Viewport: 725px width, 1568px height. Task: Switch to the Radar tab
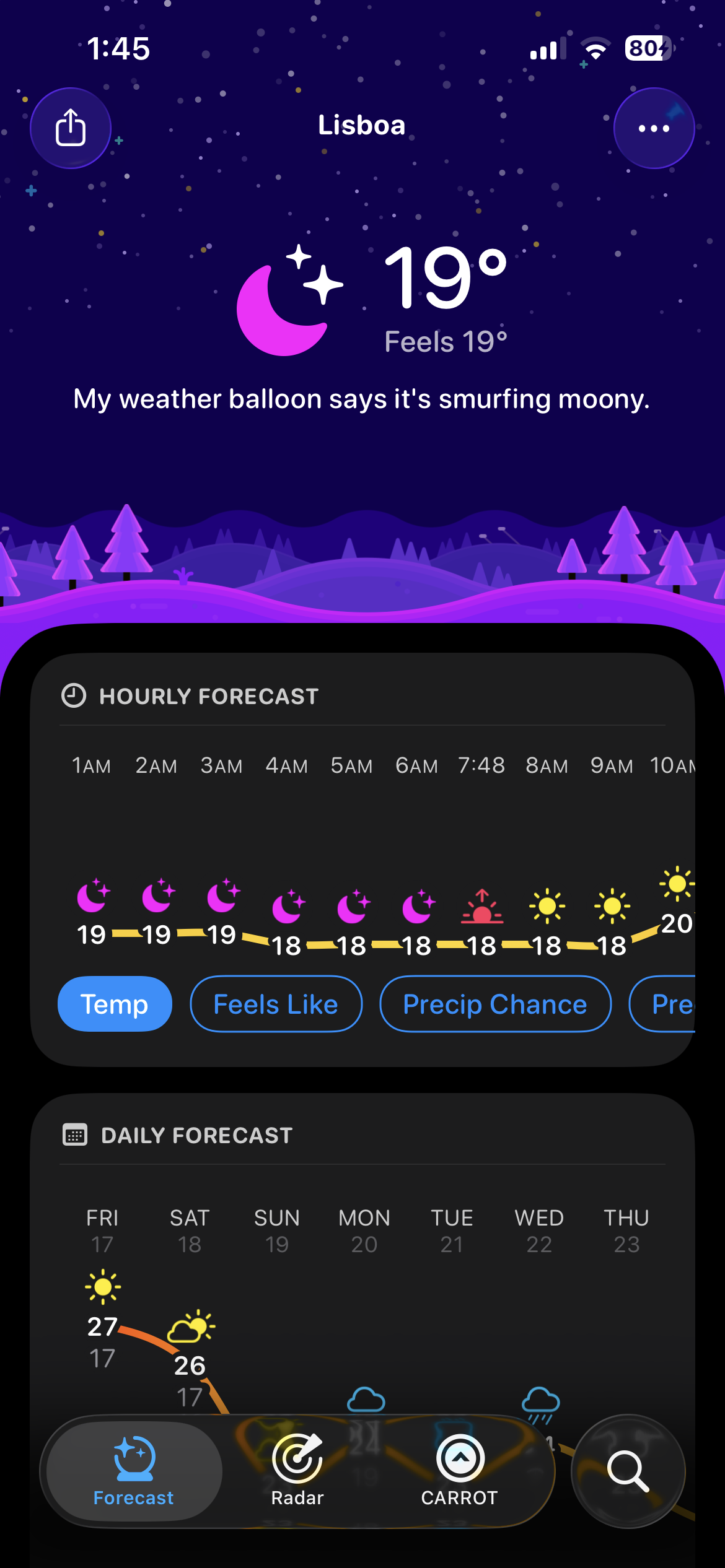(x=297, y=1471)
